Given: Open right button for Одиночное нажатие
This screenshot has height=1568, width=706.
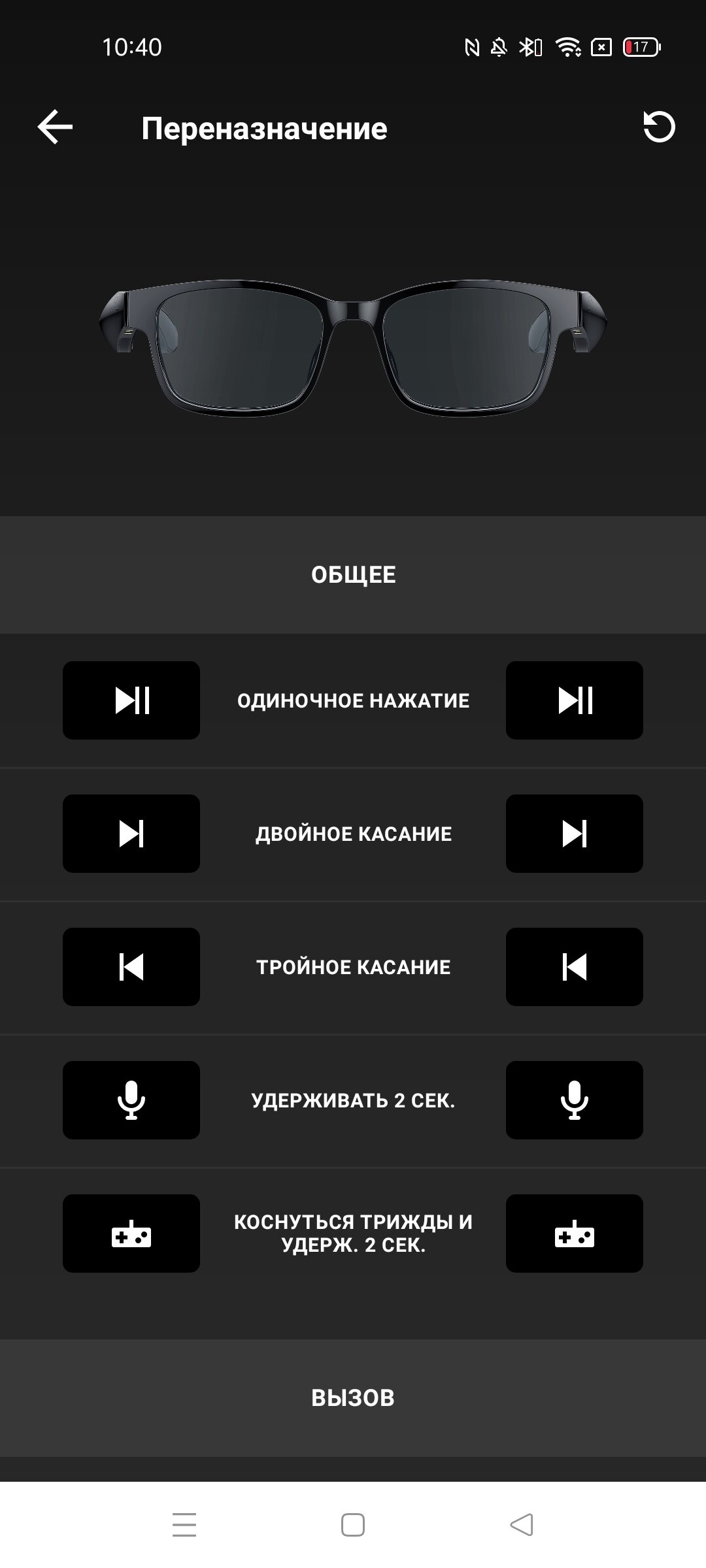Looking at the screenshot, I should click(575, 700).
